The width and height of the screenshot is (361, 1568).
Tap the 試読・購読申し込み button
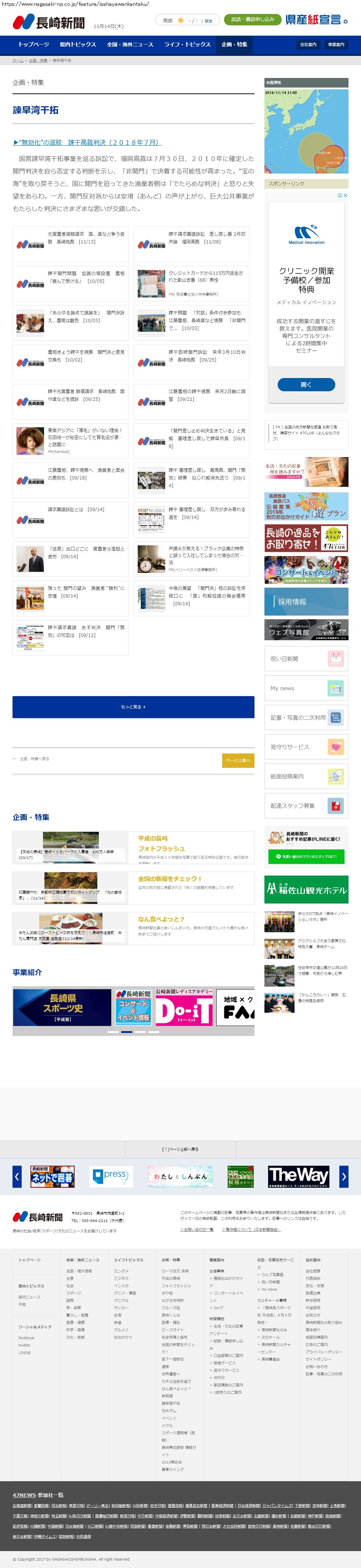252,19
